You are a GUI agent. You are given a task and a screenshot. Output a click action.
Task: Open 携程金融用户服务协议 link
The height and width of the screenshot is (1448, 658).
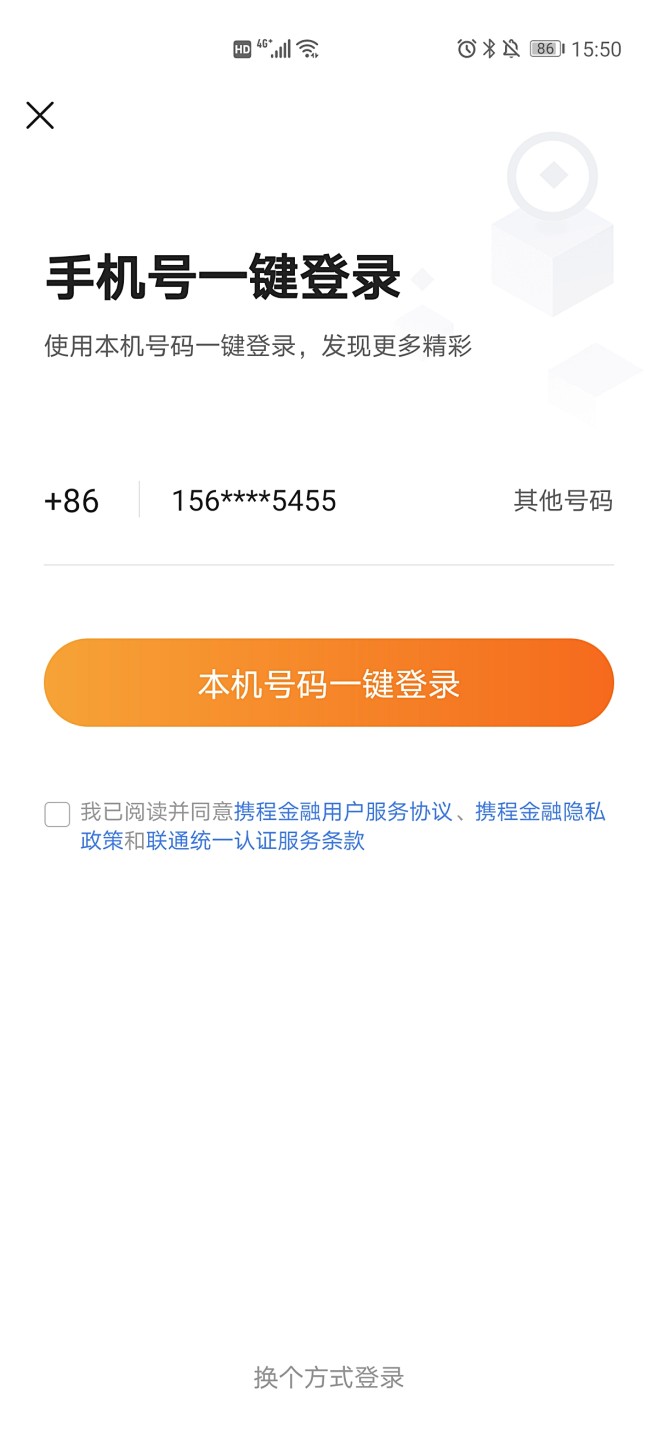343,812
